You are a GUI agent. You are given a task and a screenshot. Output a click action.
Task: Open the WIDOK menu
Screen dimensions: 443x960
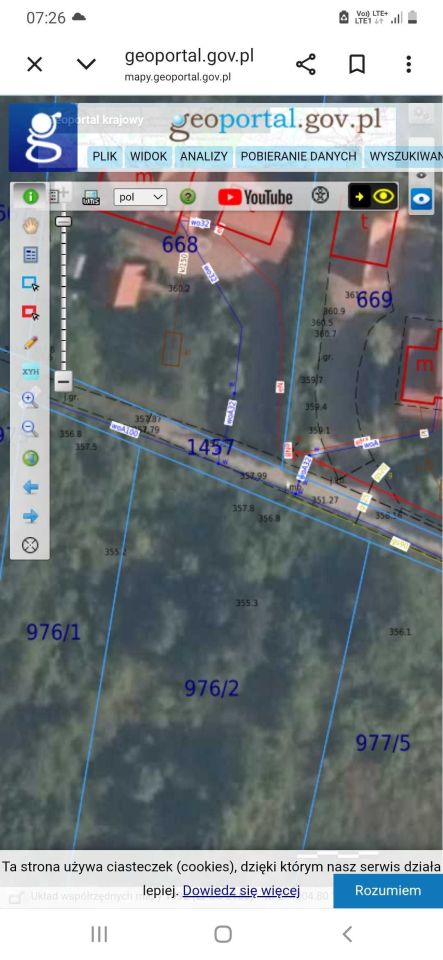click(148, 156)
